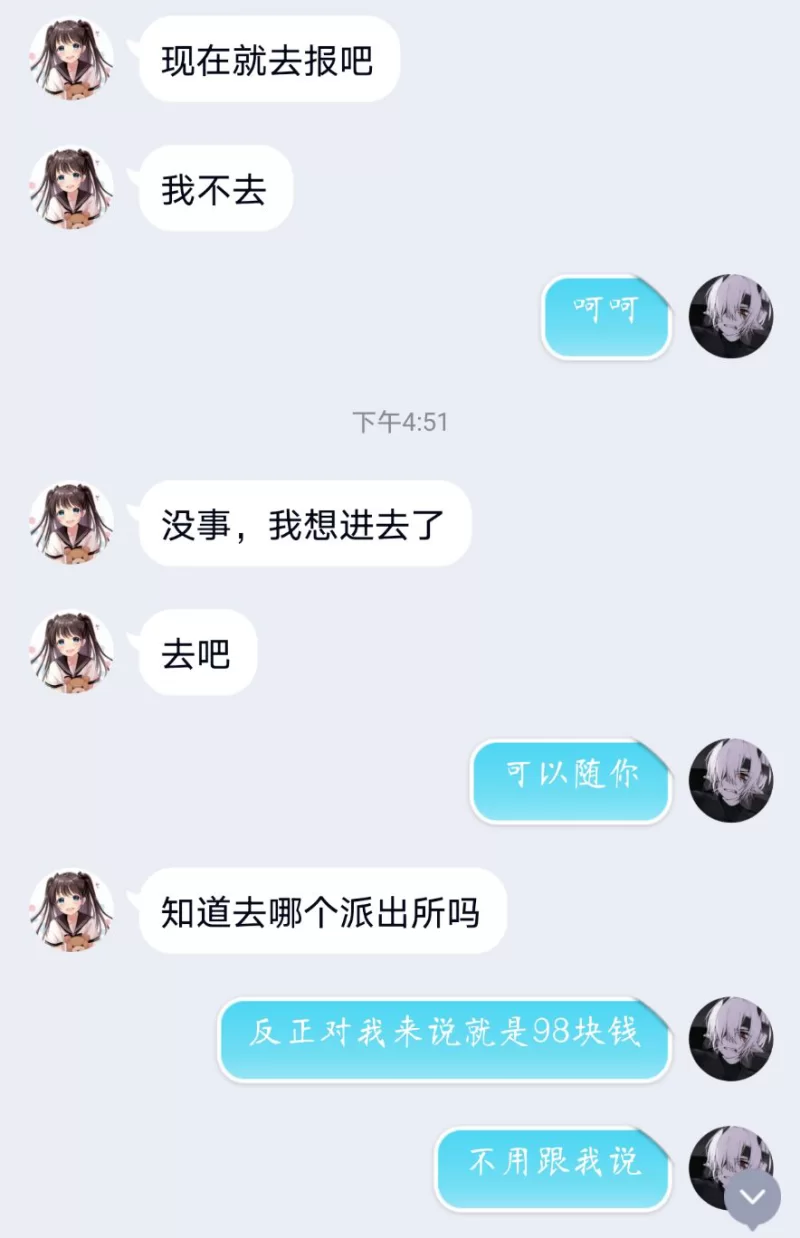Tap avatar next to 我不去 message
Viewport: 800px width, 1238px height.
click(x=71, y=188)
